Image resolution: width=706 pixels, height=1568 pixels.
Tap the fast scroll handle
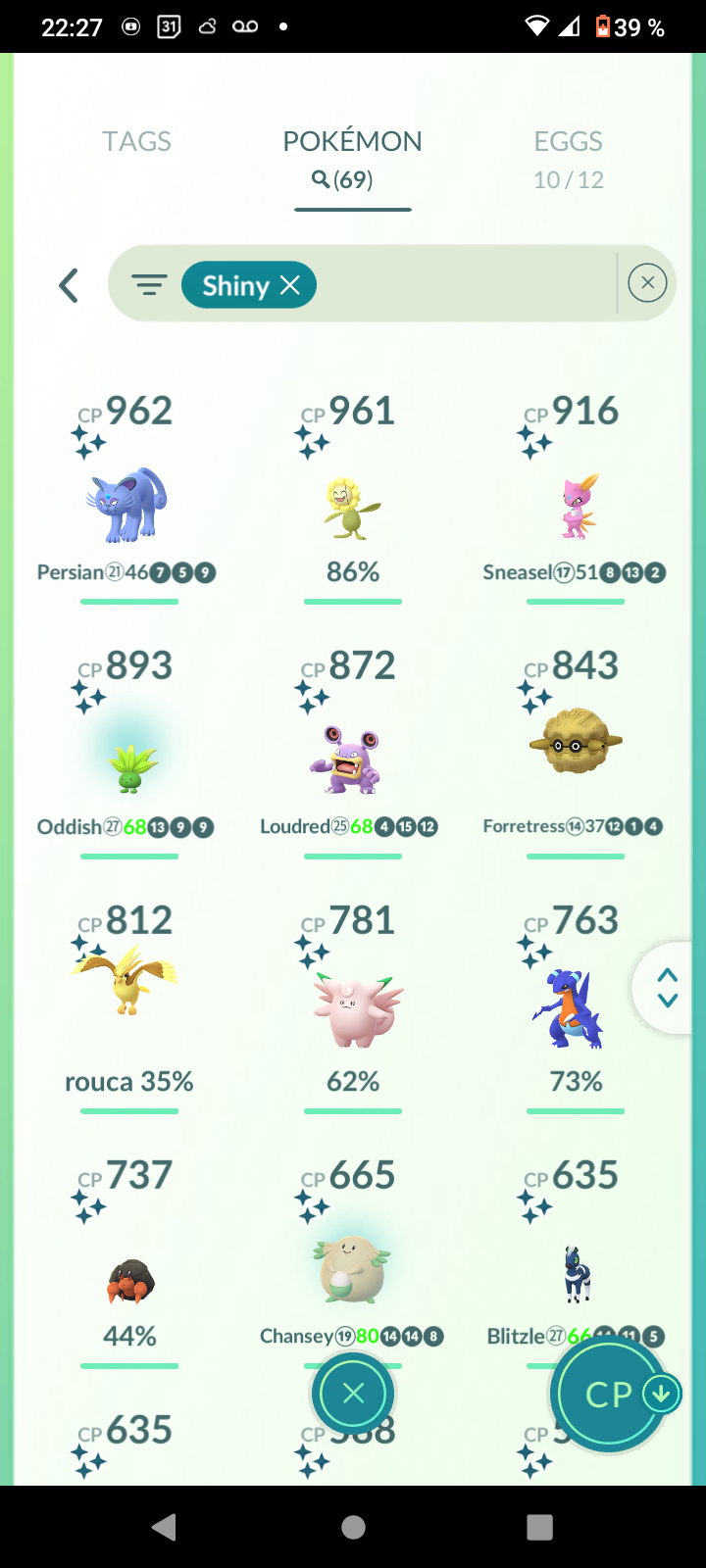tap(667, 988)
